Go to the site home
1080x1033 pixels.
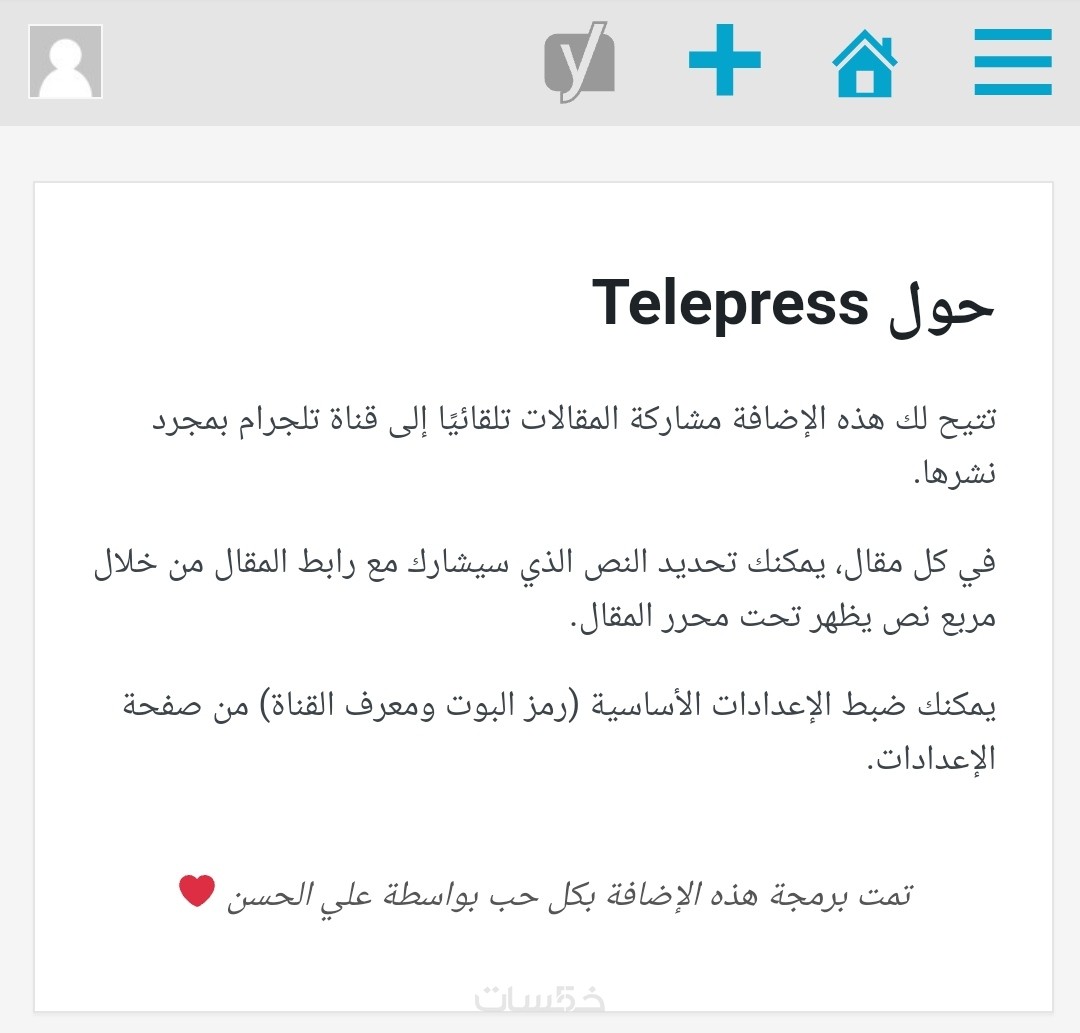click(865, 64)
